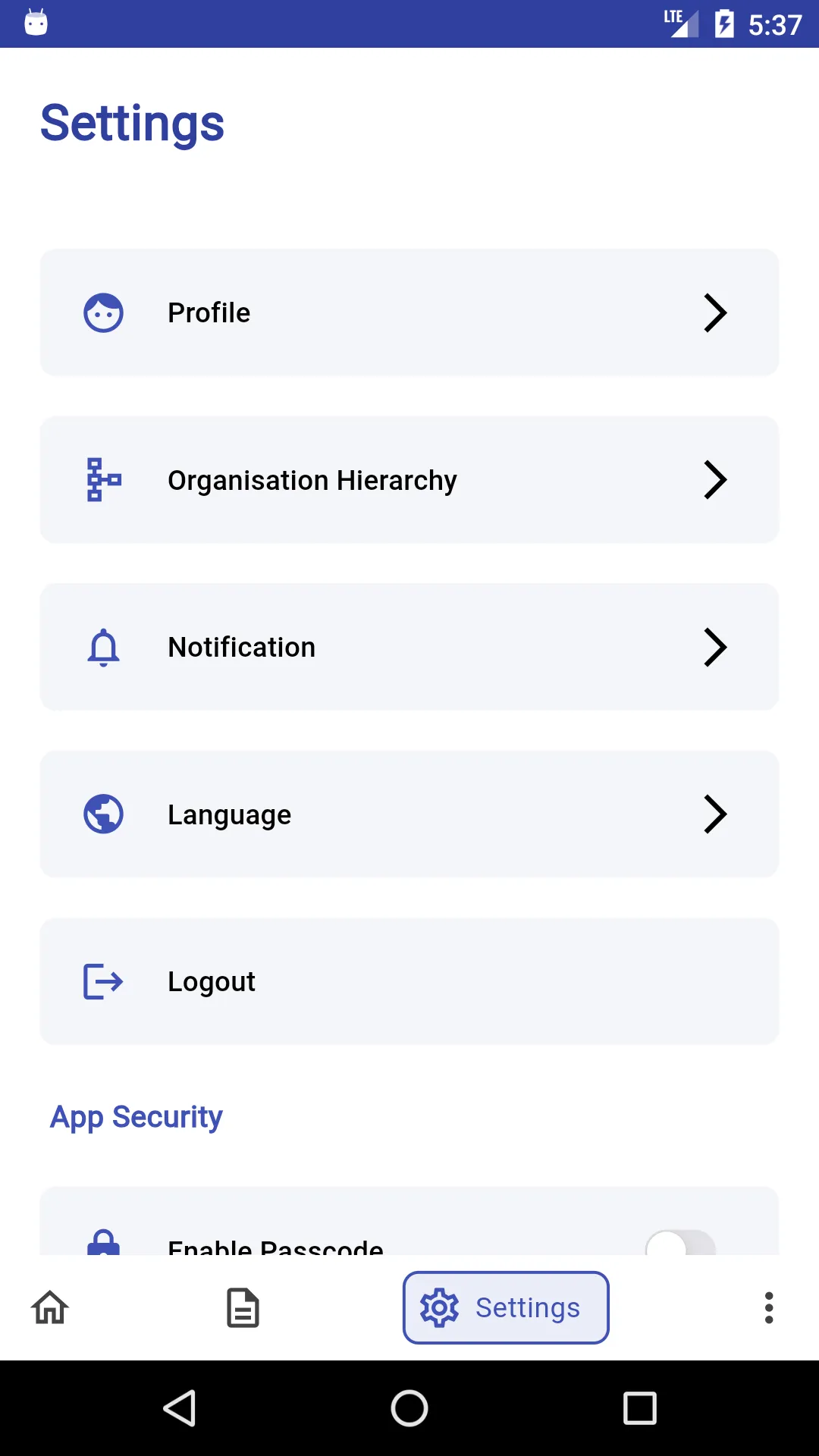
Task: Open the Home screen via house icon
Action: pyautogui.click(x=49, y=1307)
